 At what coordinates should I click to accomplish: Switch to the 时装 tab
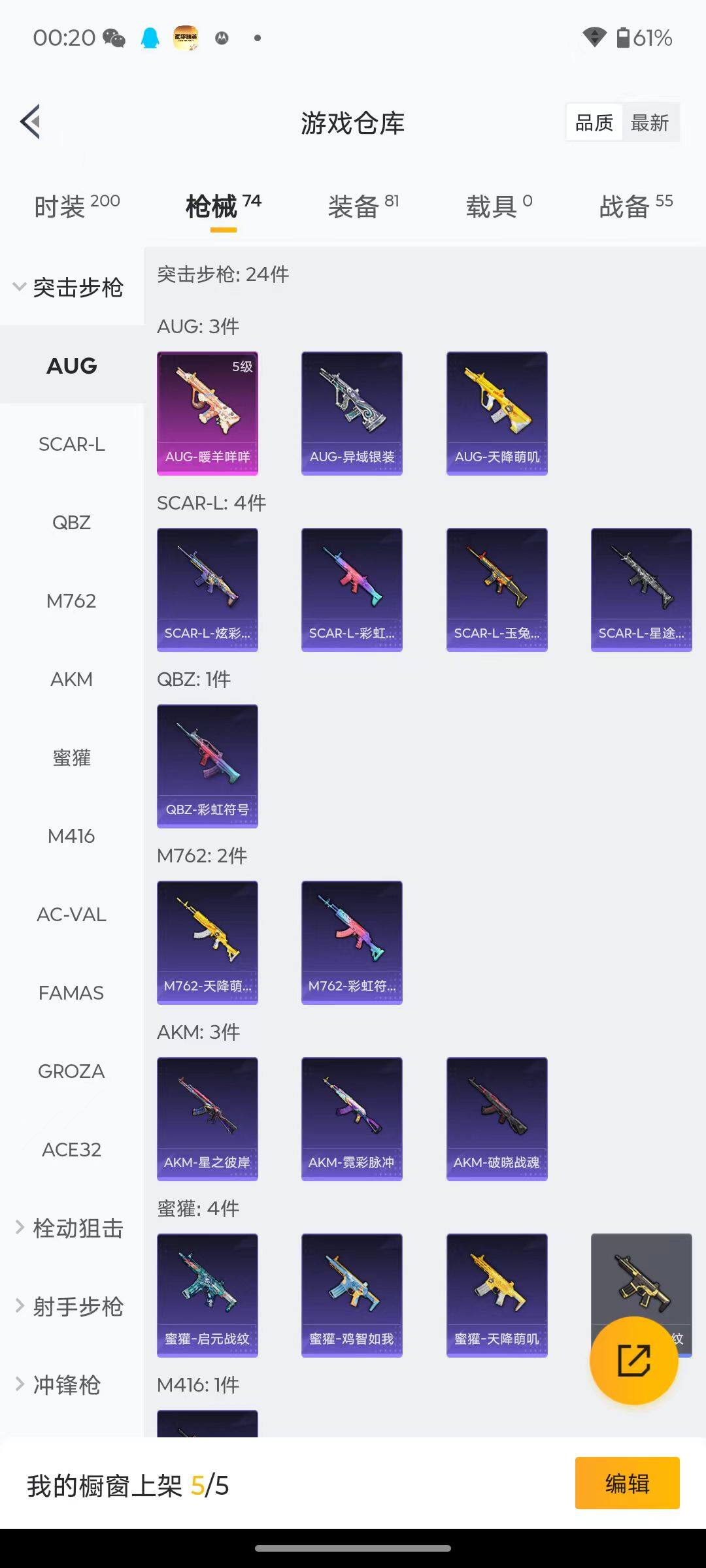(x=76, y=206)
